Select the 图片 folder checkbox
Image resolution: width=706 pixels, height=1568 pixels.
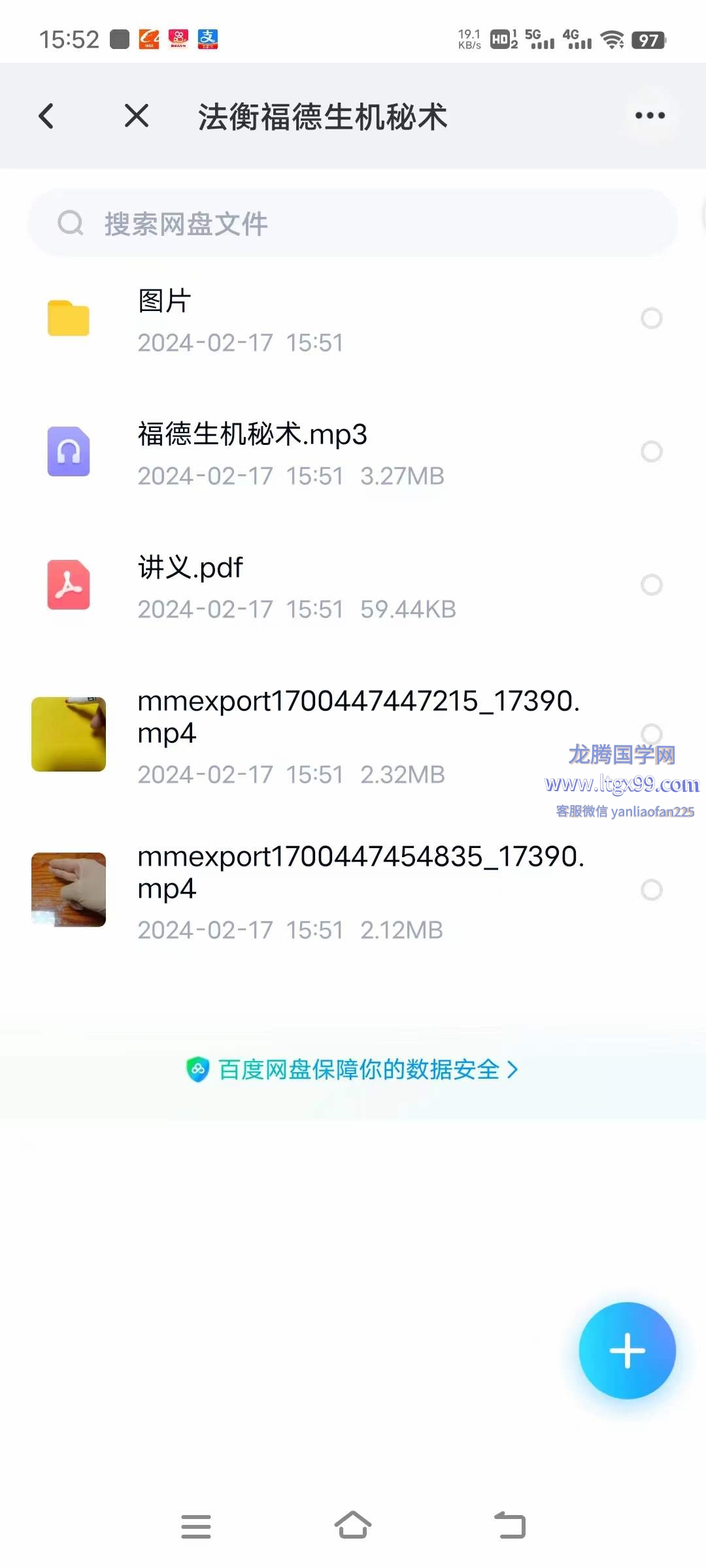point(651,319)
